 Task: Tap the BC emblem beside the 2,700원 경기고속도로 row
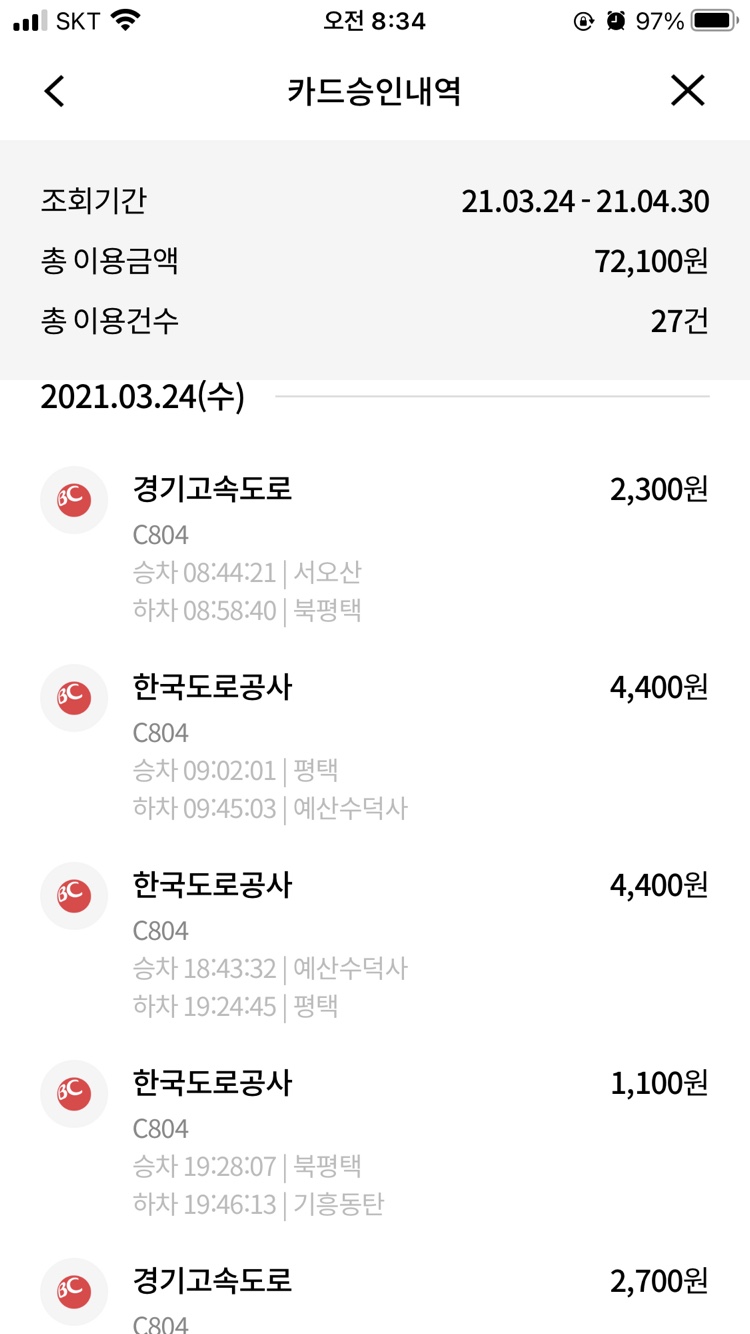coord(73,1291)
